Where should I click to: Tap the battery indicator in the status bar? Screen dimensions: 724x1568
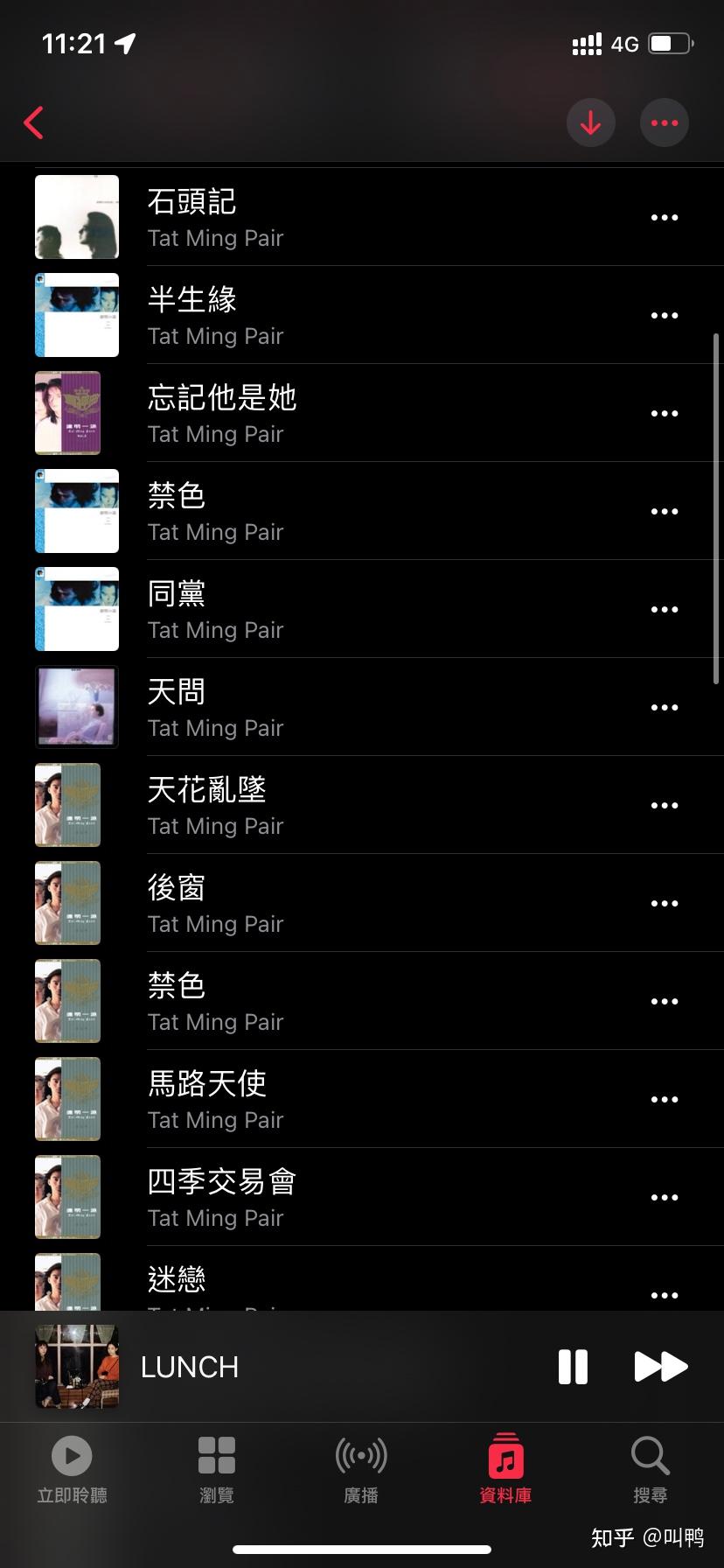click(667, 43)
